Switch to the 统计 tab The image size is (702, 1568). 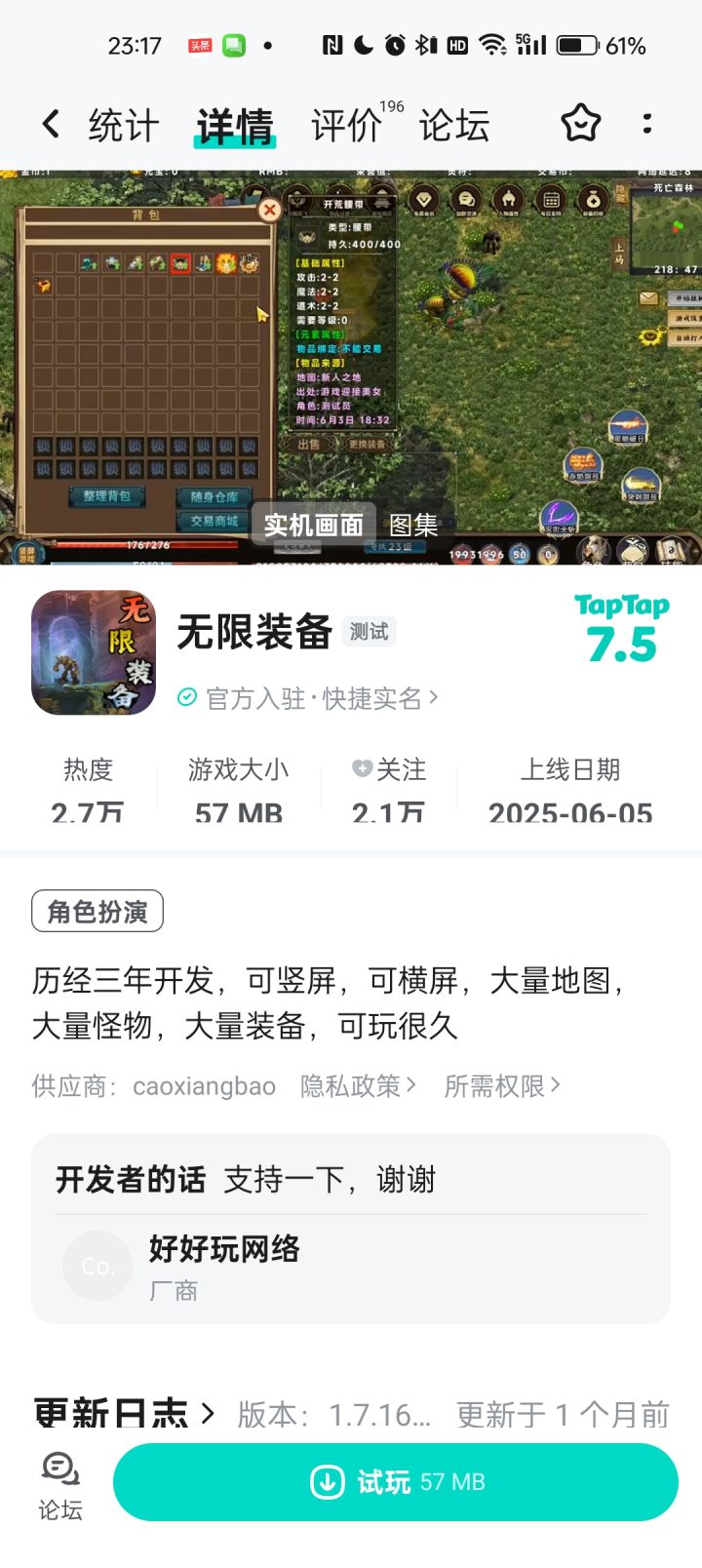pos(122,124)
